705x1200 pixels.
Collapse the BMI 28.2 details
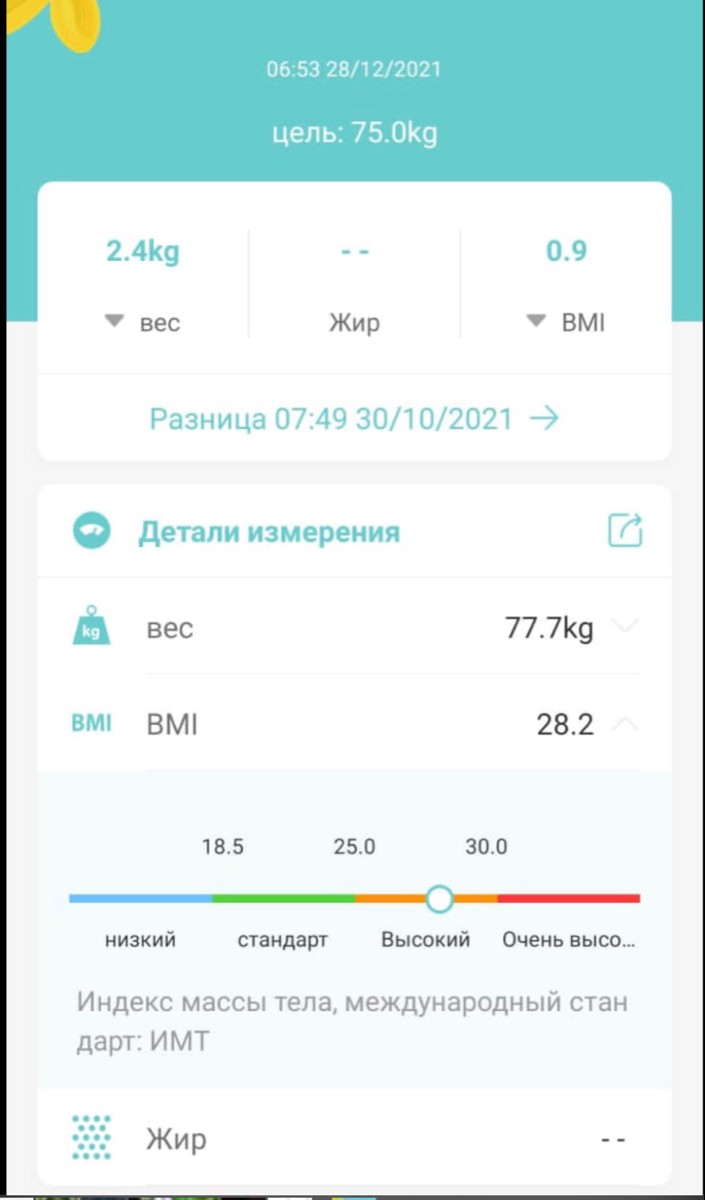click(625, 724)
